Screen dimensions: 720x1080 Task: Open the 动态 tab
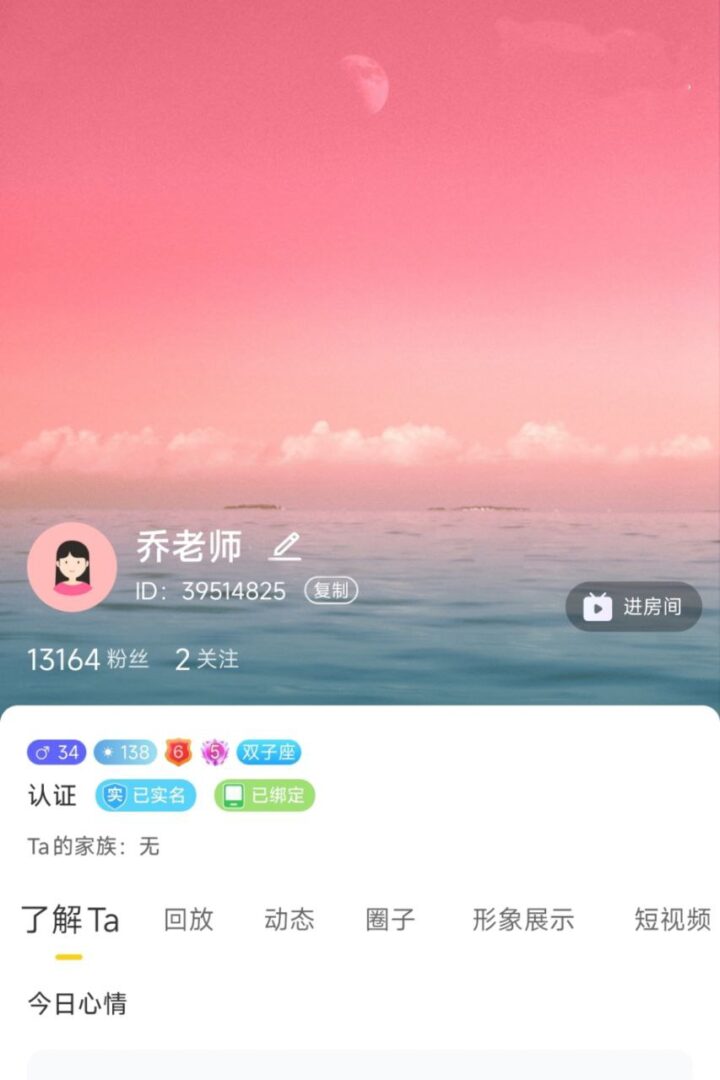pyautogui.click(x=290, y=920)
